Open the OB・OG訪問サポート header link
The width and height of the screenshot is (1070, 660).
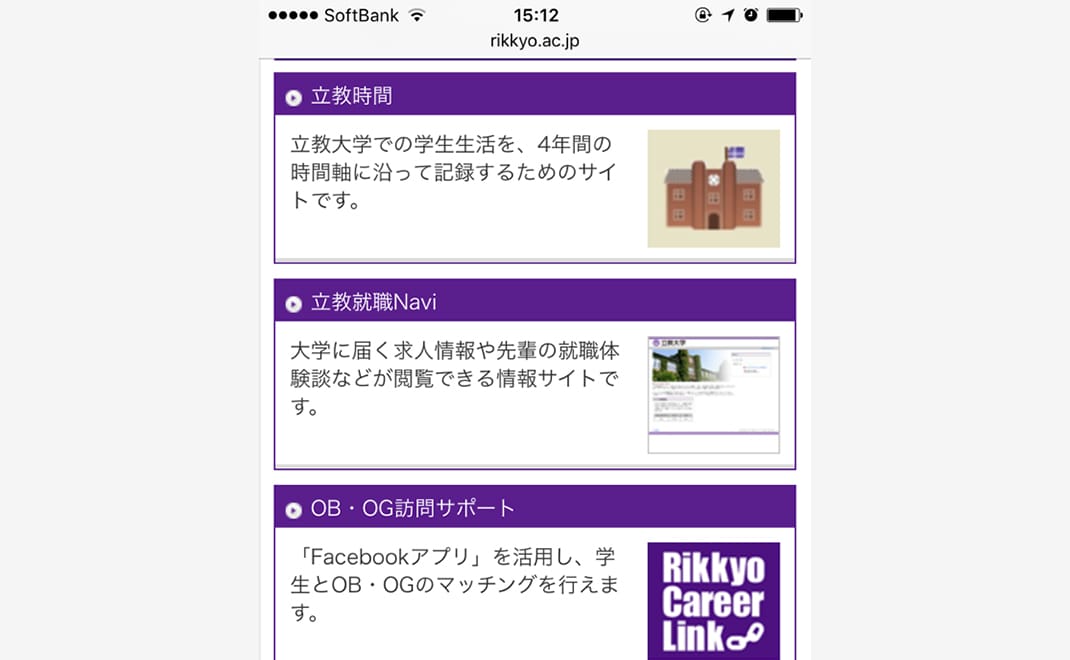[412, 508]
